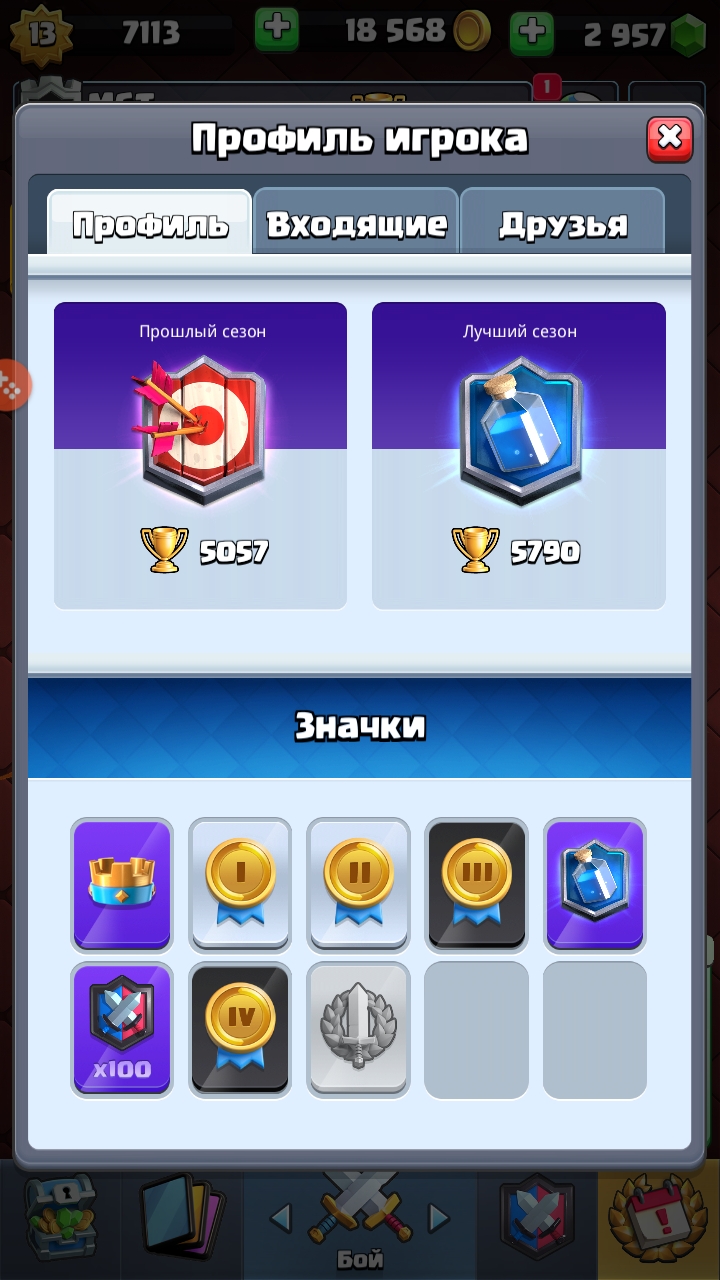This screenshot has width=720, height=1280.
Task: Add more gems with plus button
Action: tap(532, 32)
